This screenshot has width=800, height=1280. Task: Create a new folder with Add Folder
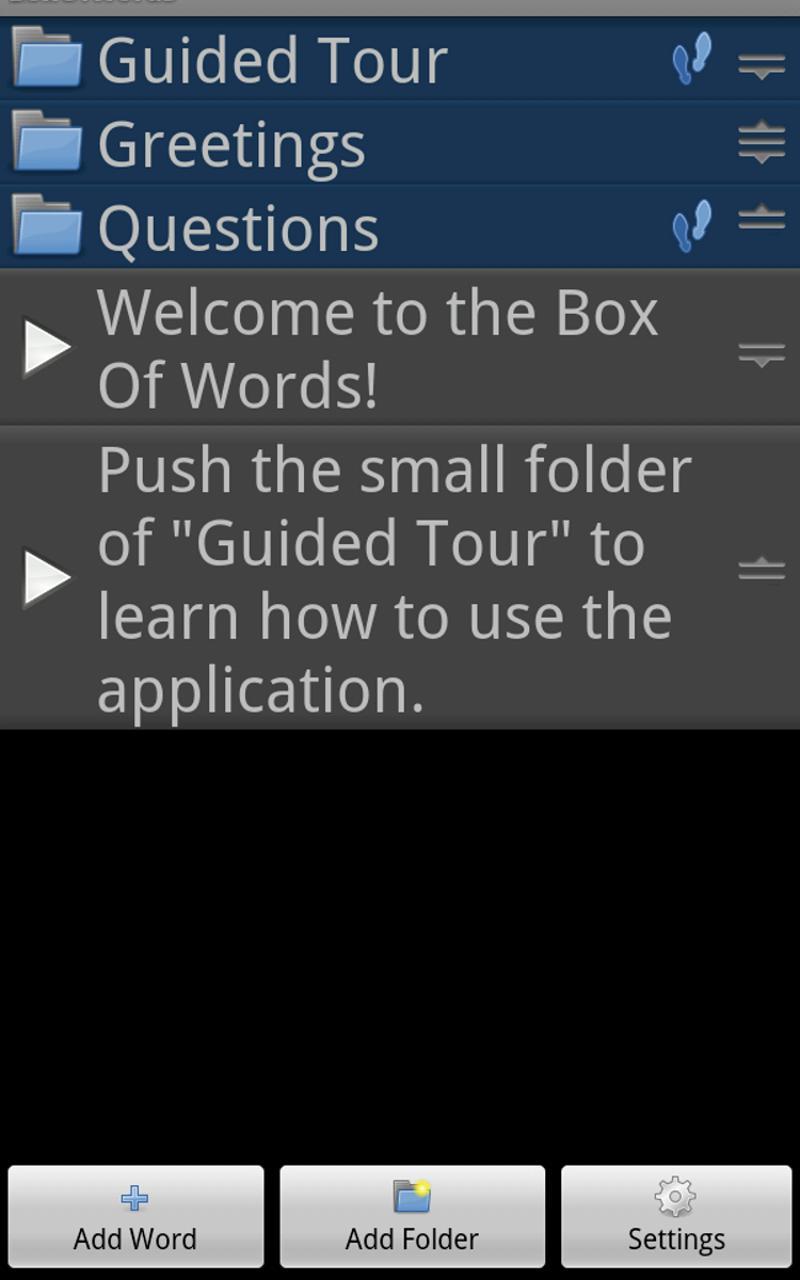pyautogui.click(x=412, y=1216)
